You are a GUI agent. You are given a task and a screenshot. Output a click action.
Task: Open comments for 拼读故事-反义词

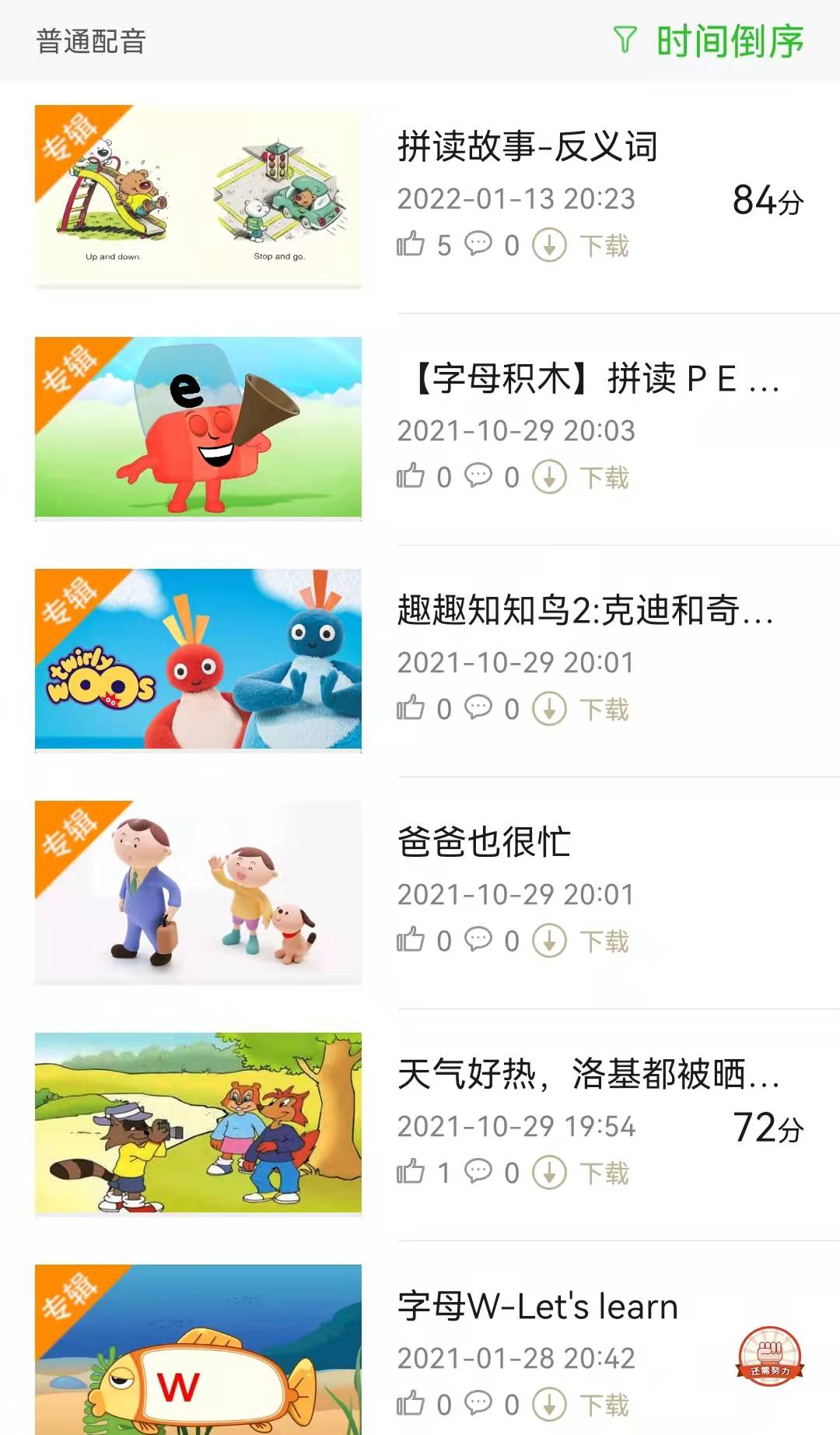point(478,244)
